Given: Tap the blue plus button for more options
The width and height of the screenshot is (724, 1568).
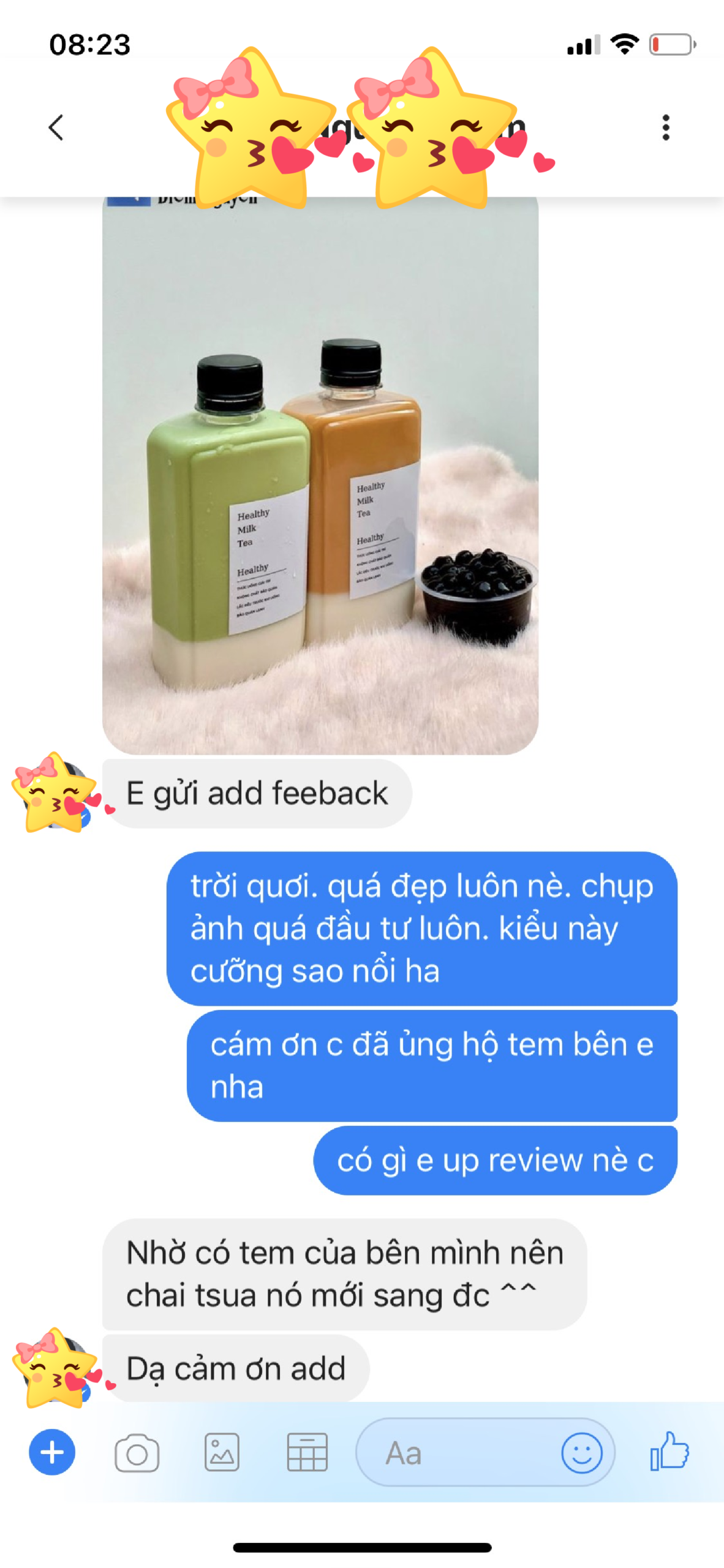Looking at the screenshot, I should tap(52, 1452).
